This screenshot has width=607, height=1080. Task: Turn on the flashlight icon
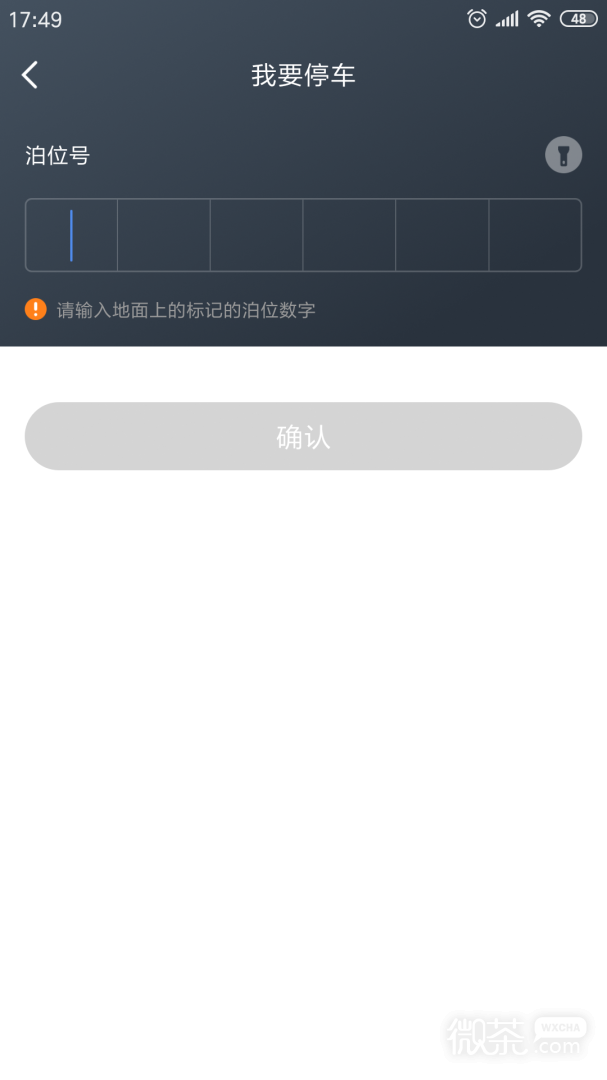563,154
